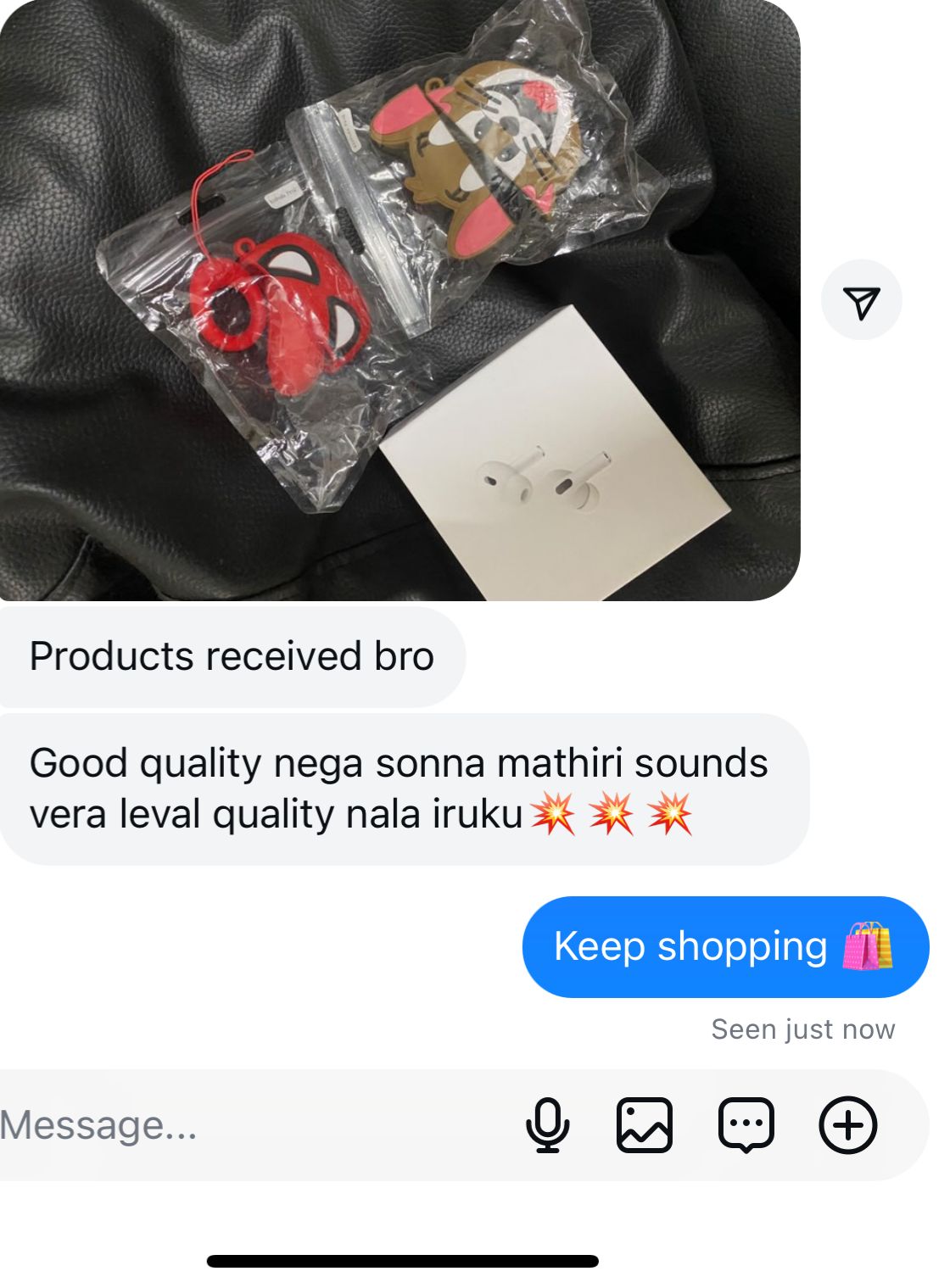The height and width of the screenshot is (1288, 950).
Task: Open the sticker and GIF picker
Action: [x=746, y=1126]
